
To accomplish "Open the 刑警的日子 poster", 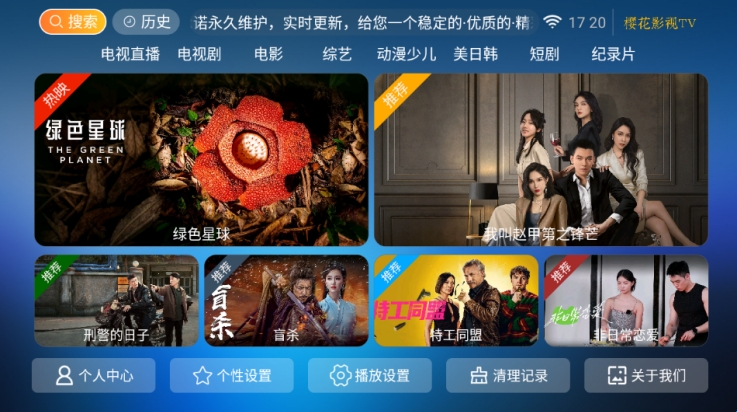I will (116, 301).
